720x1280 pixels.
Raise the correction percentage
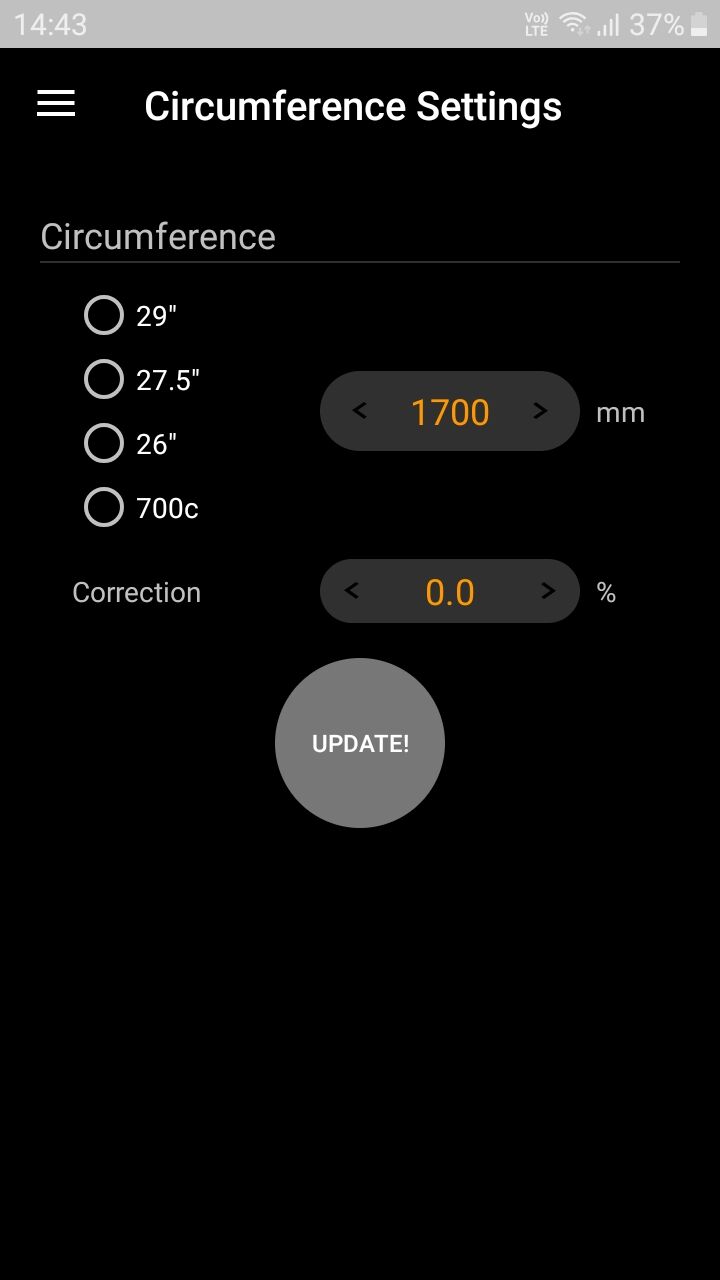pos(548,591)
